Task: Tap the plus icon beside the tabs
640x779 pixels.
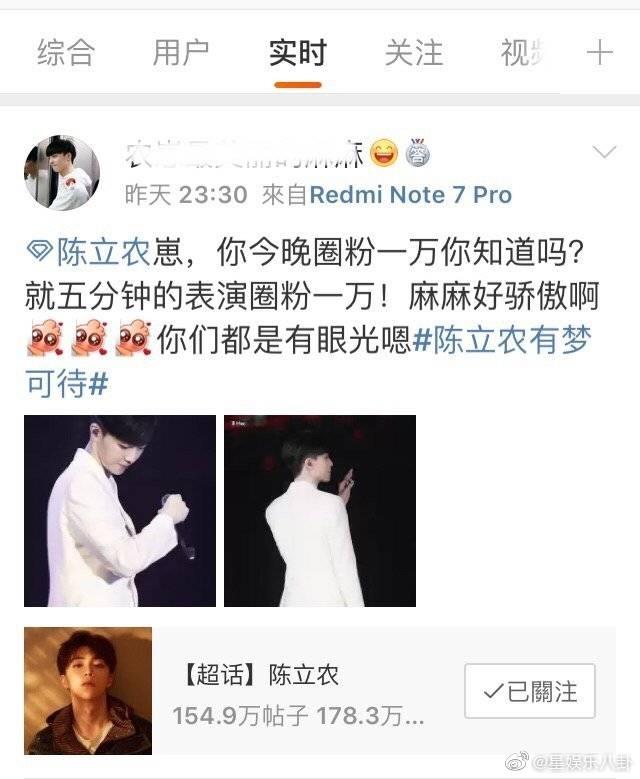Action: [x=600, y=52]
